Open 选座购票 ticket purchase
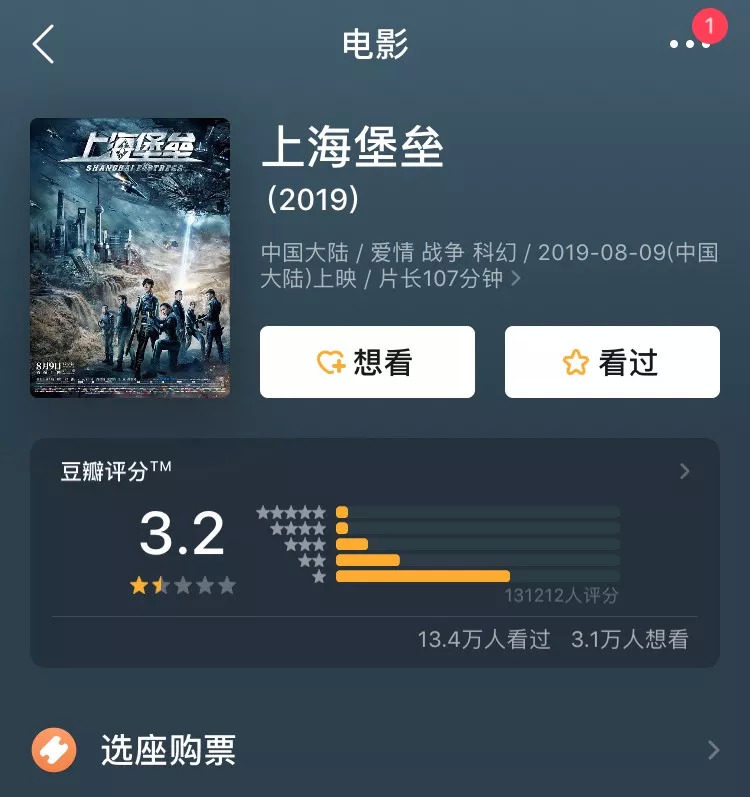750x797 pixels. 374,750
